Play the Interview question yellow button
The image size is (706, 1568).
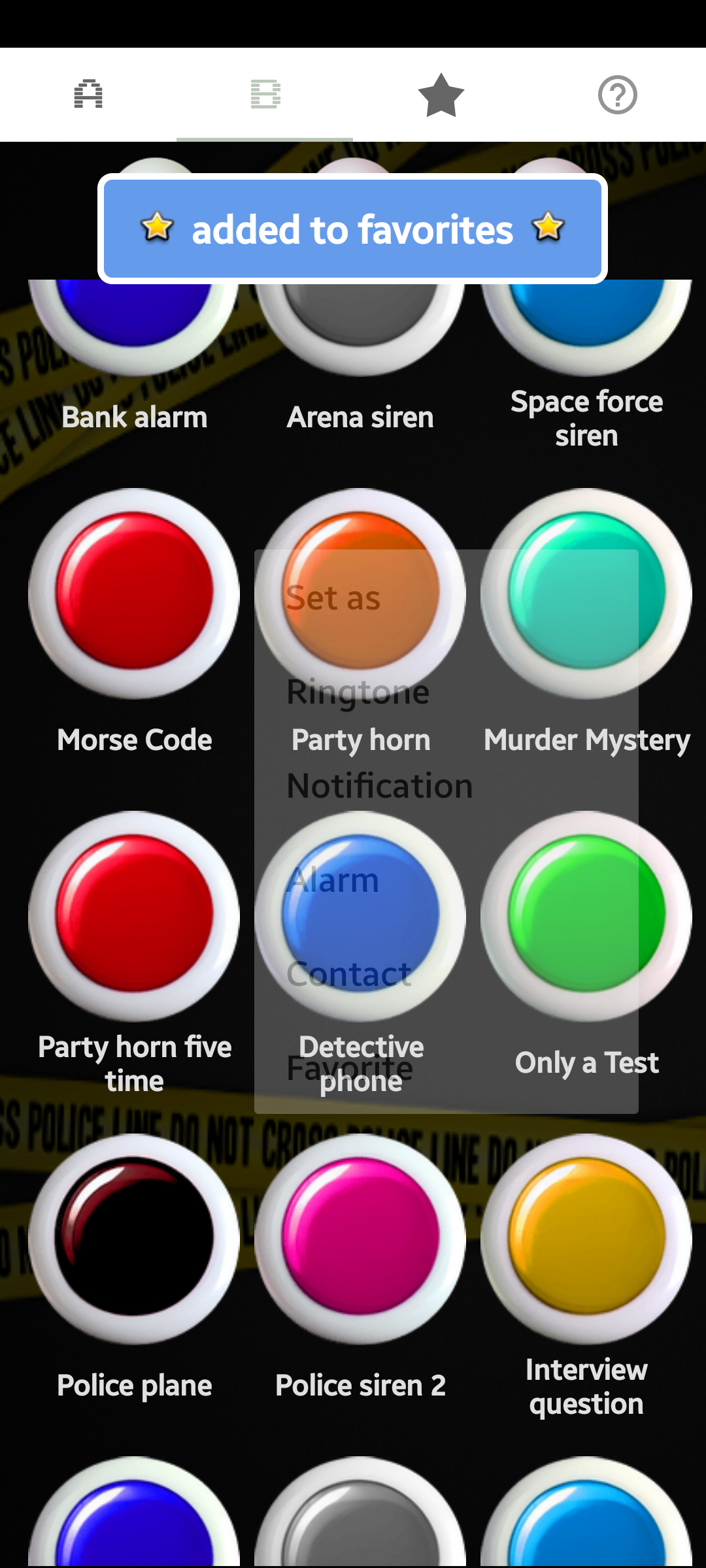(x=586, y=1239)
